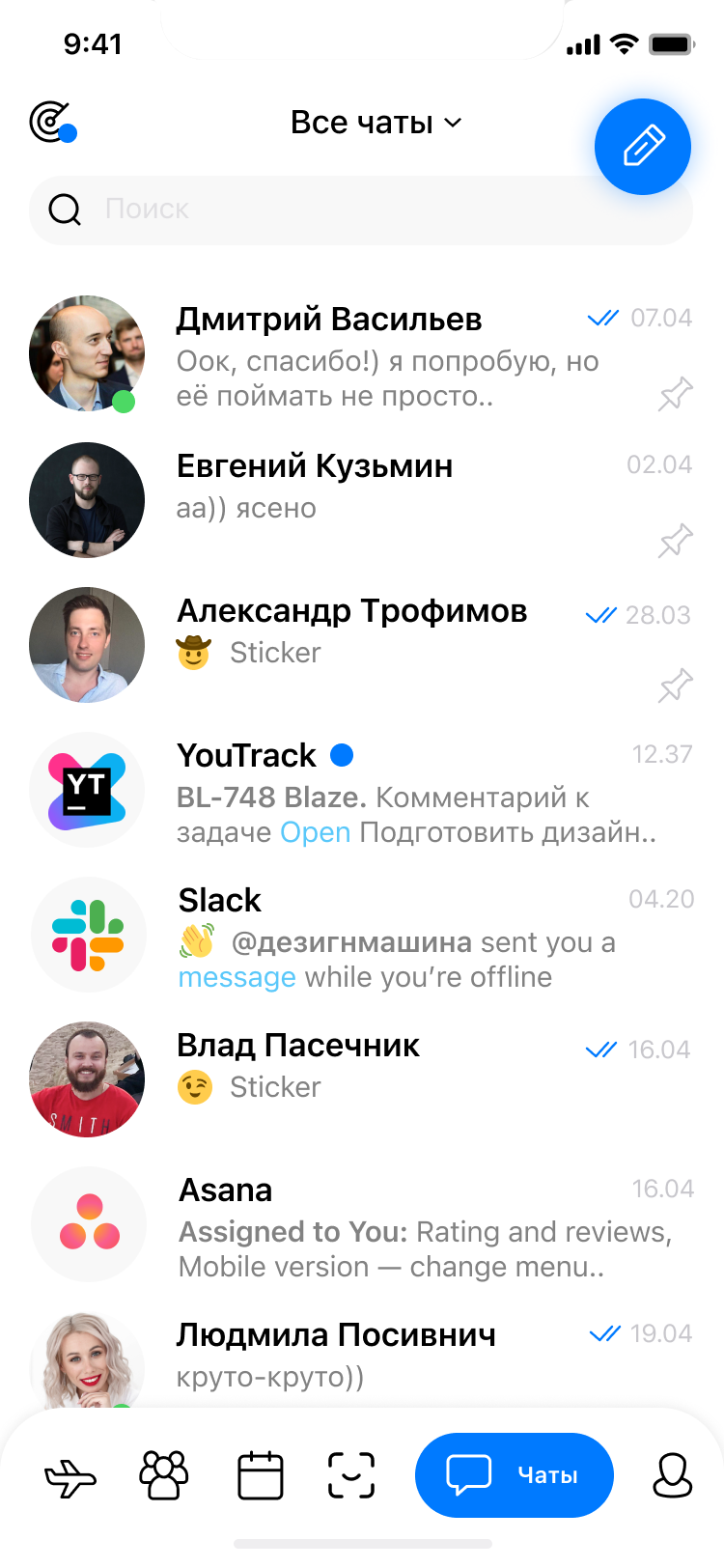
Task: Switch to the profile tab
Action: (673, 1475)
